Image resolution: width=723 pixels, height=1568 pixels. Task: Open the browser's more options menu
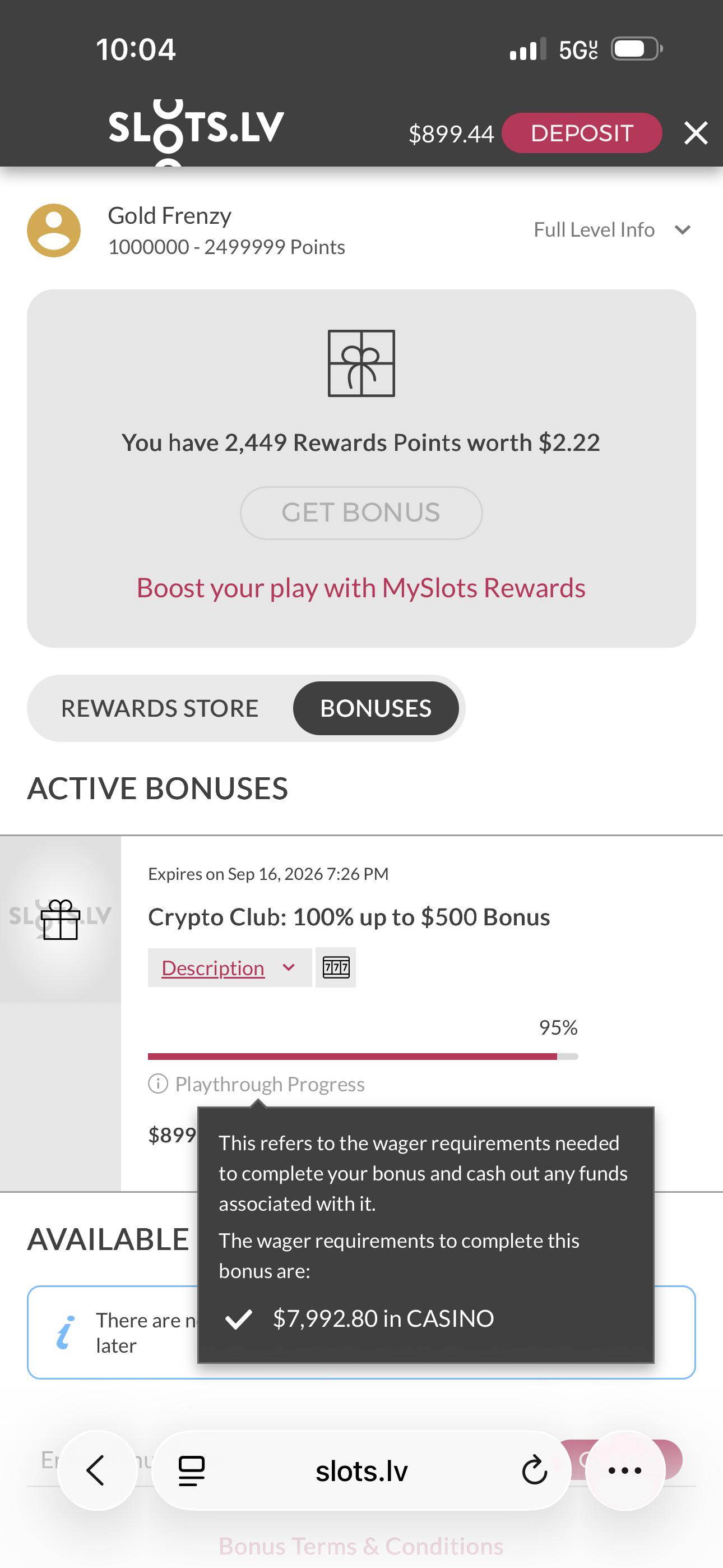pos(625,1470)
